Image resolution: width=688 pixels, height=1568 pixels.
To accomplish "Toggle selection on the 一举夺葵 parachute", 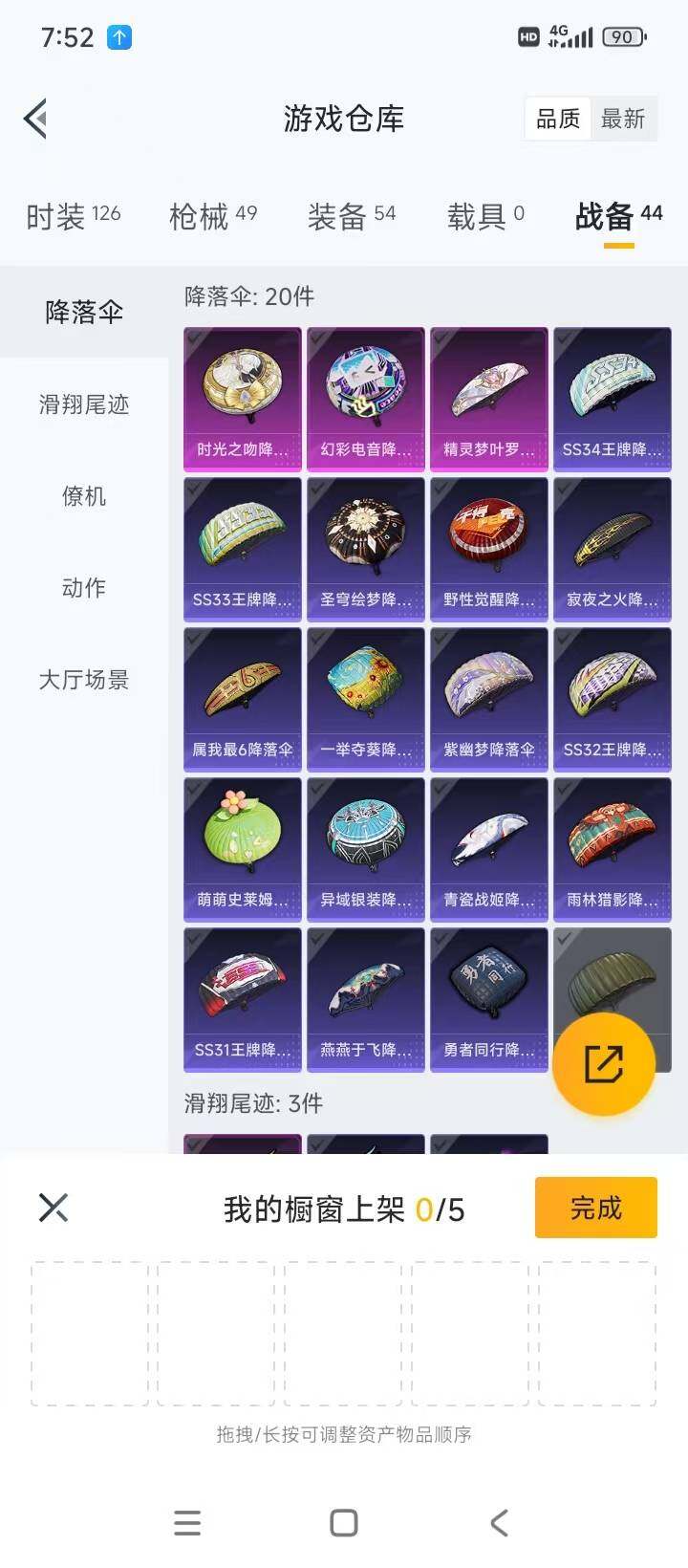I will tap(365, 696).
